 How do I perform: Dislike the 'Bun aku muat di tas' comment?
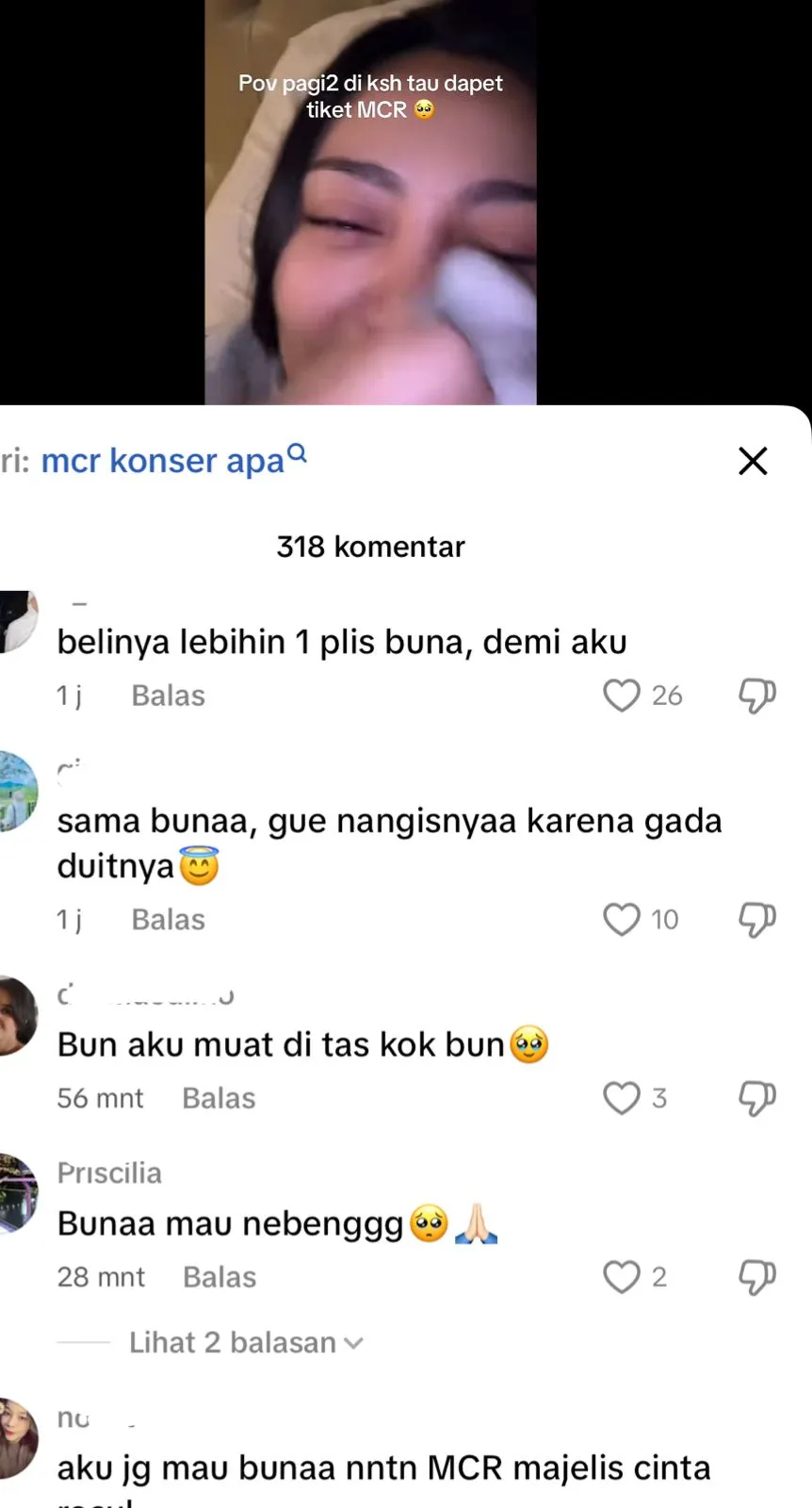click(756, 1098)
